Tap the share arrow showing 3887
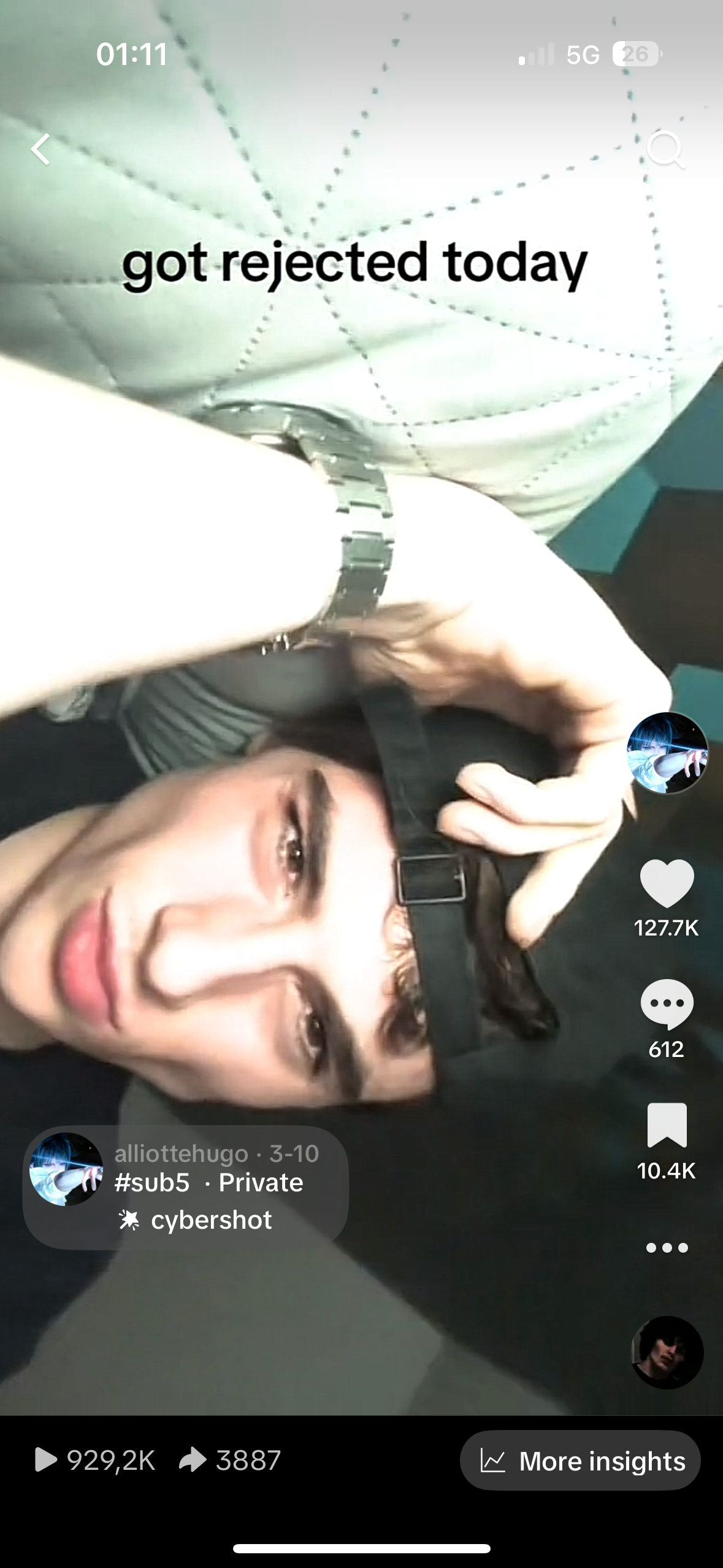This screenshot has height=1568, width=723. tap(193, 1460)
